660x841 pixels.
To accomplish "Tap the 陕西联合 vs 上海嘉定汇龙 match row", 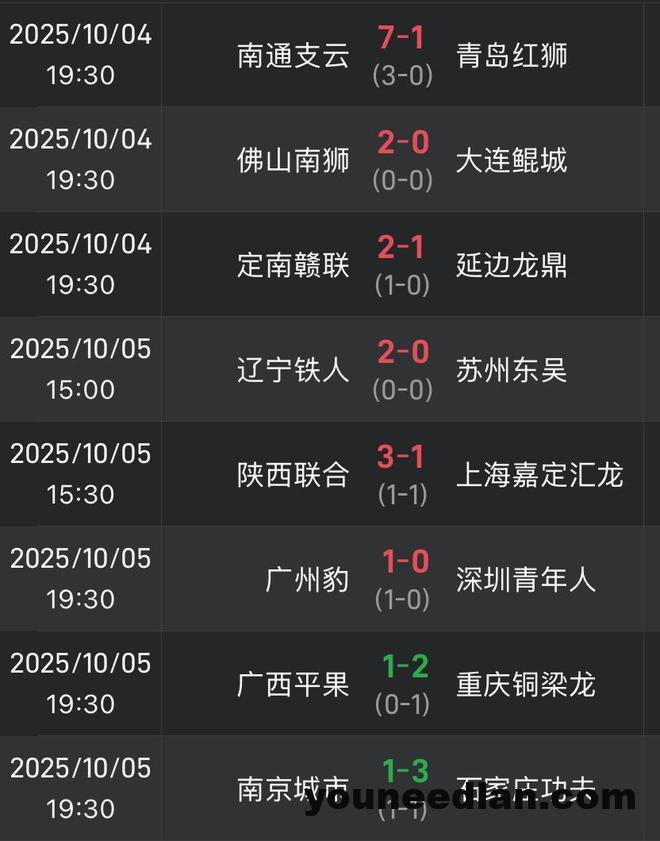I will (x=402, y=474).
